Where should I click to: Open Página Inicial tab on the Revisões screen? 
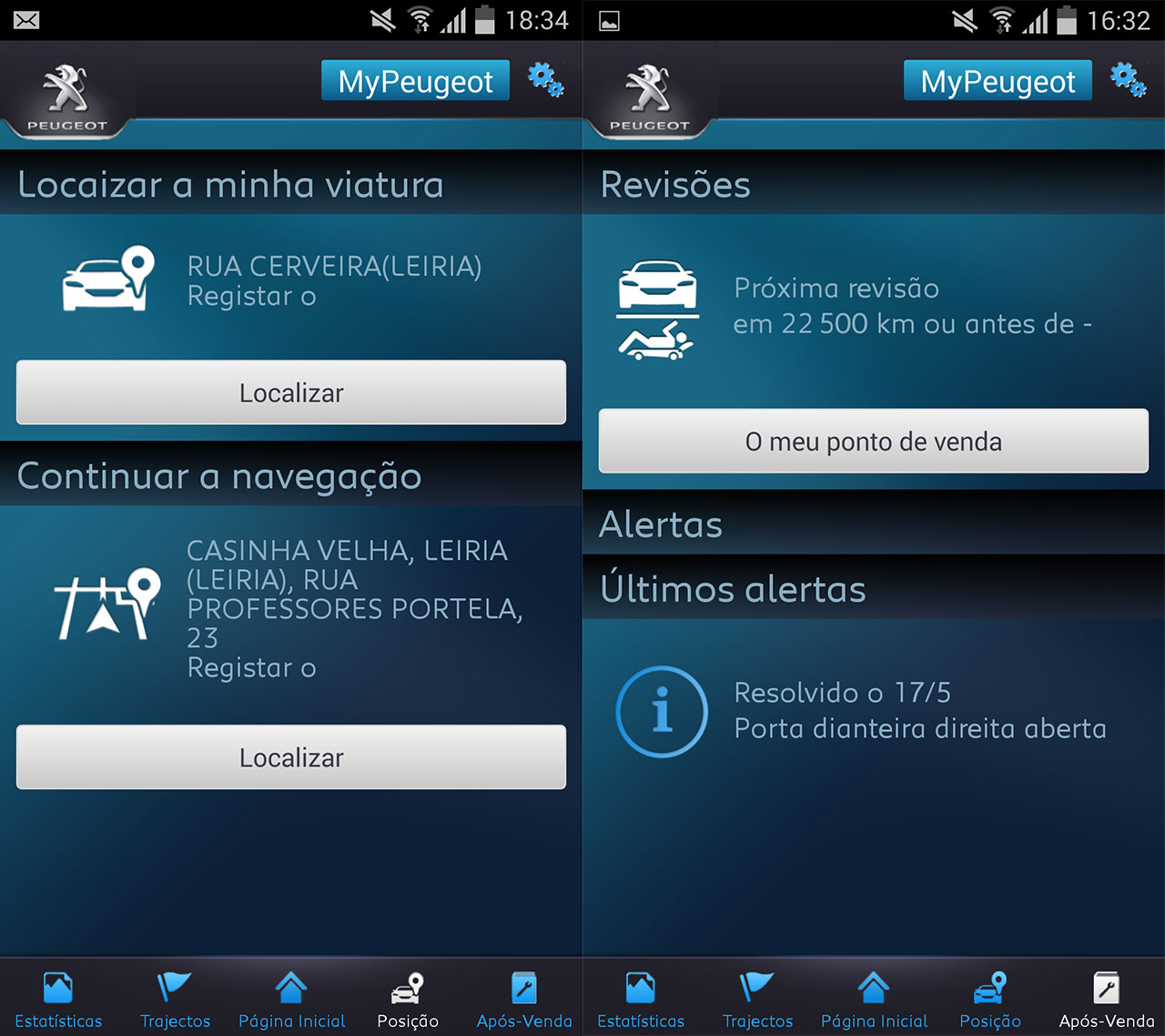[874, 998]
